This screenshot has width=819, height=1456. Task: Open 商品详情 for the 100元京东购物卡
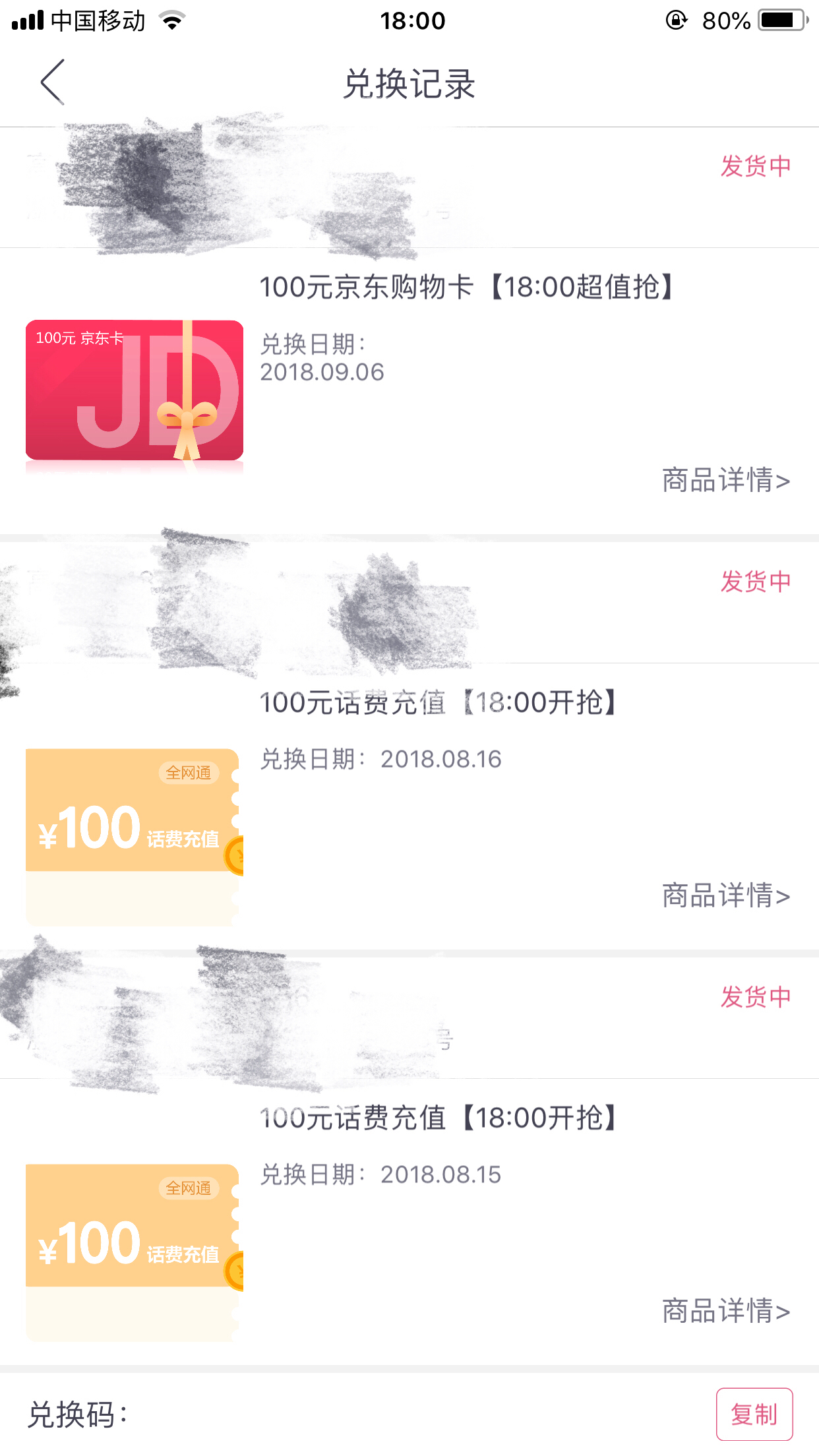click(x=726, y=481)
